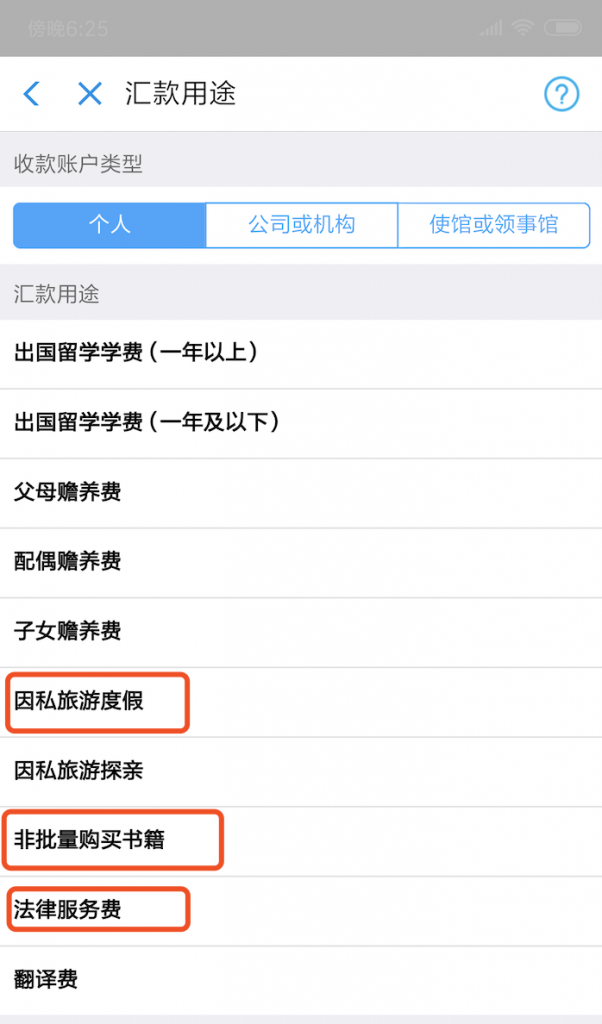602x1024 pixels.
Task: Select 法律服务费
Action: tap(301, 911)
